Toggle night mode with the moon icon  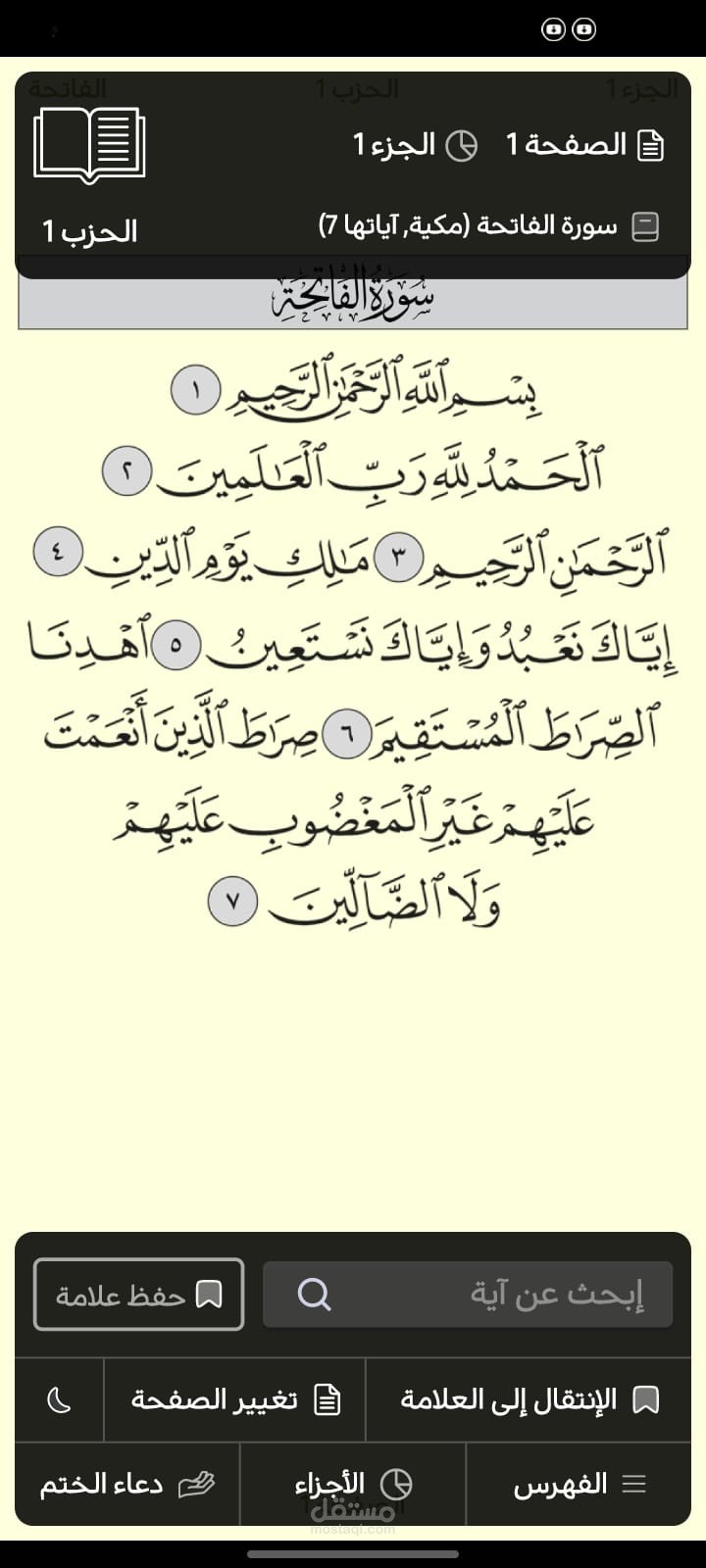[60, 1399]
